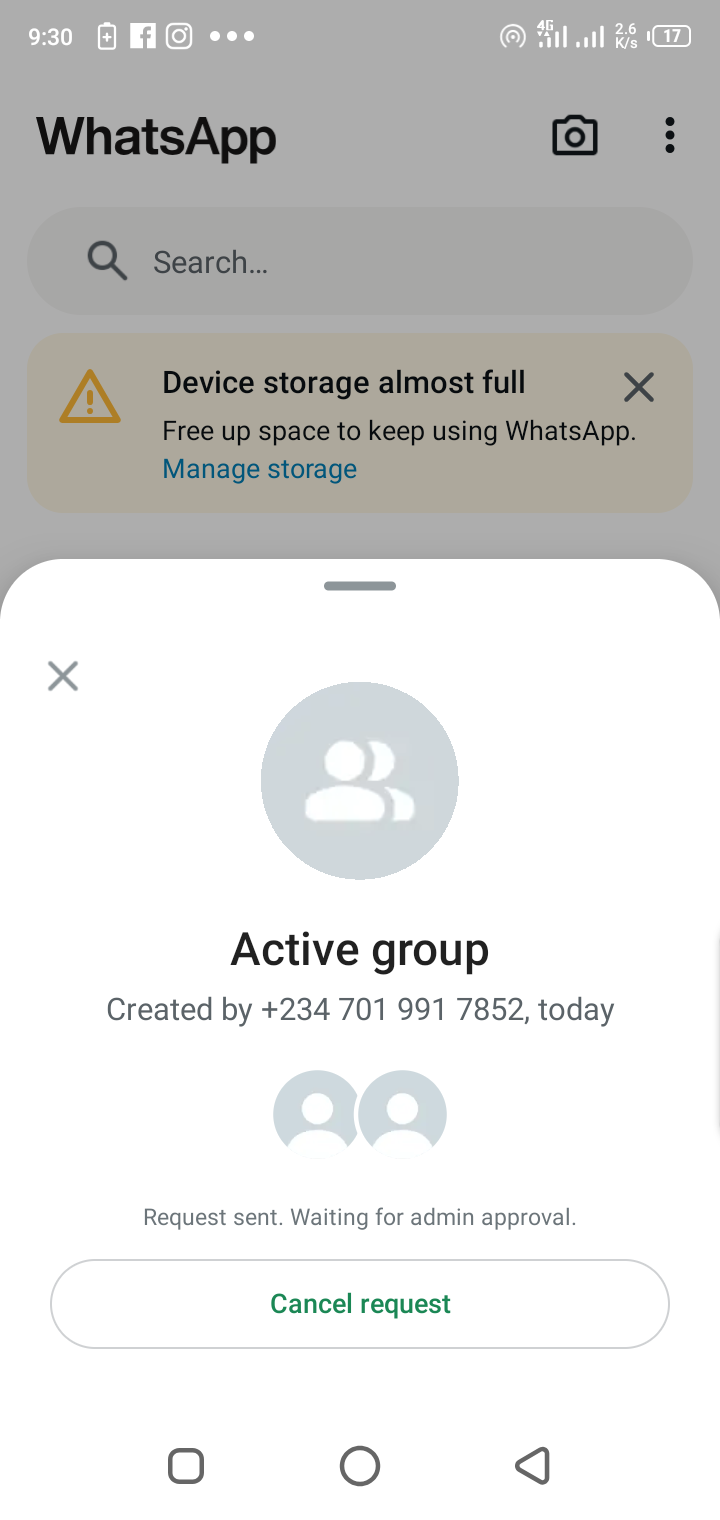The width and height of the screenshot is (720, 1520).
Task: Cancel the group join request
Action: tap(360, 1304)
